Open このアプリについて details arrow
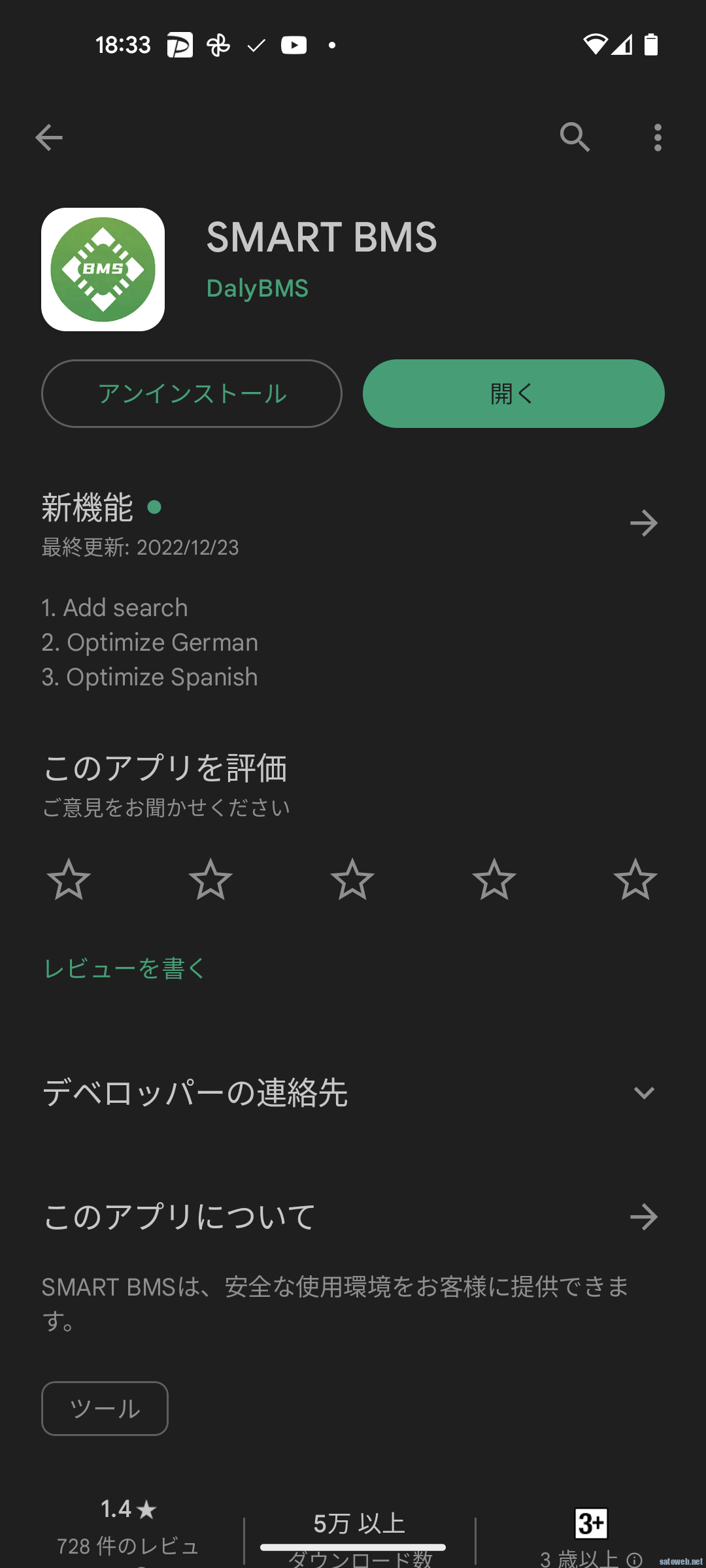 (x=644, y=1217)
